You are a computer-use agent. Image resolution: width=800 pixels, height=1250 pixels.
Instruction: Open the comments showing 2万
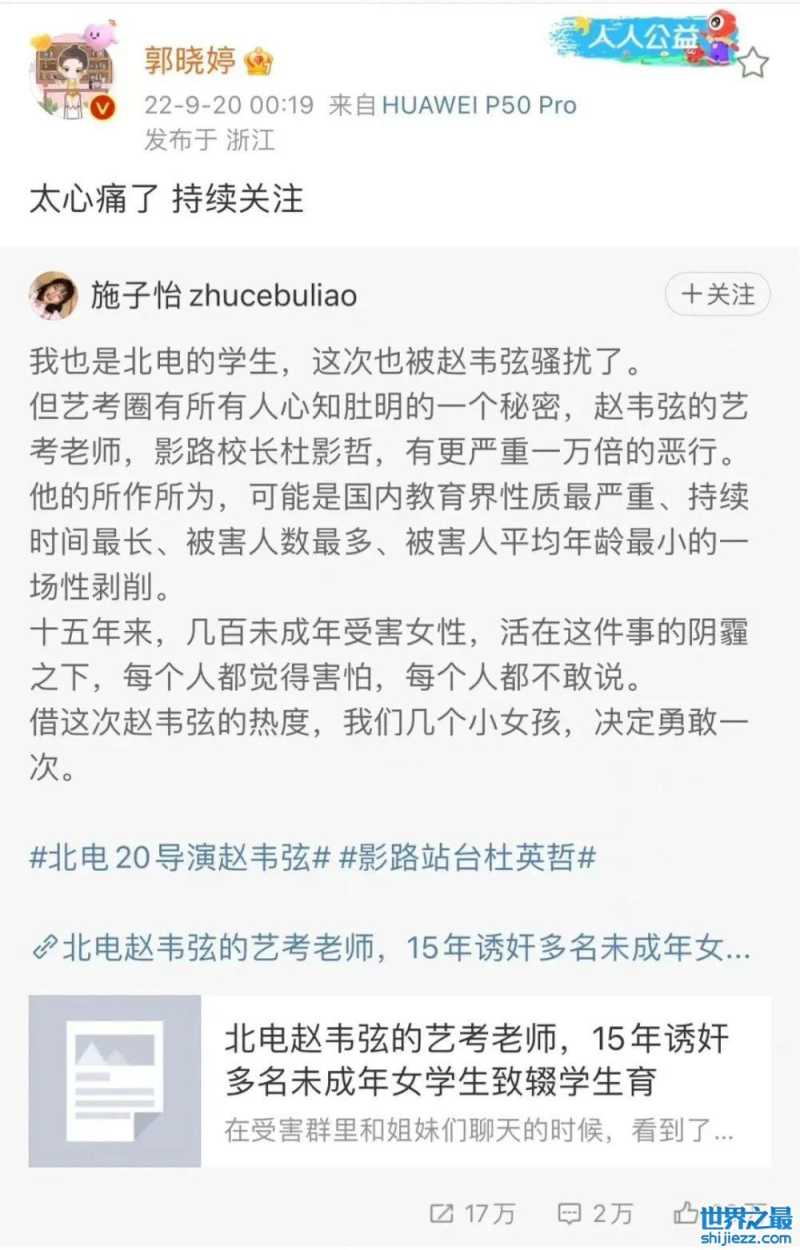(596, 1214)
